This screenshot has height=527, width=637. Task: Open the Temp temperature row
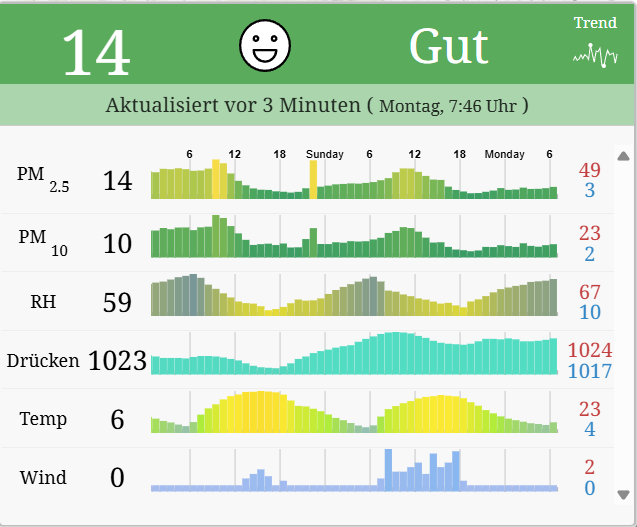point(310,418)
